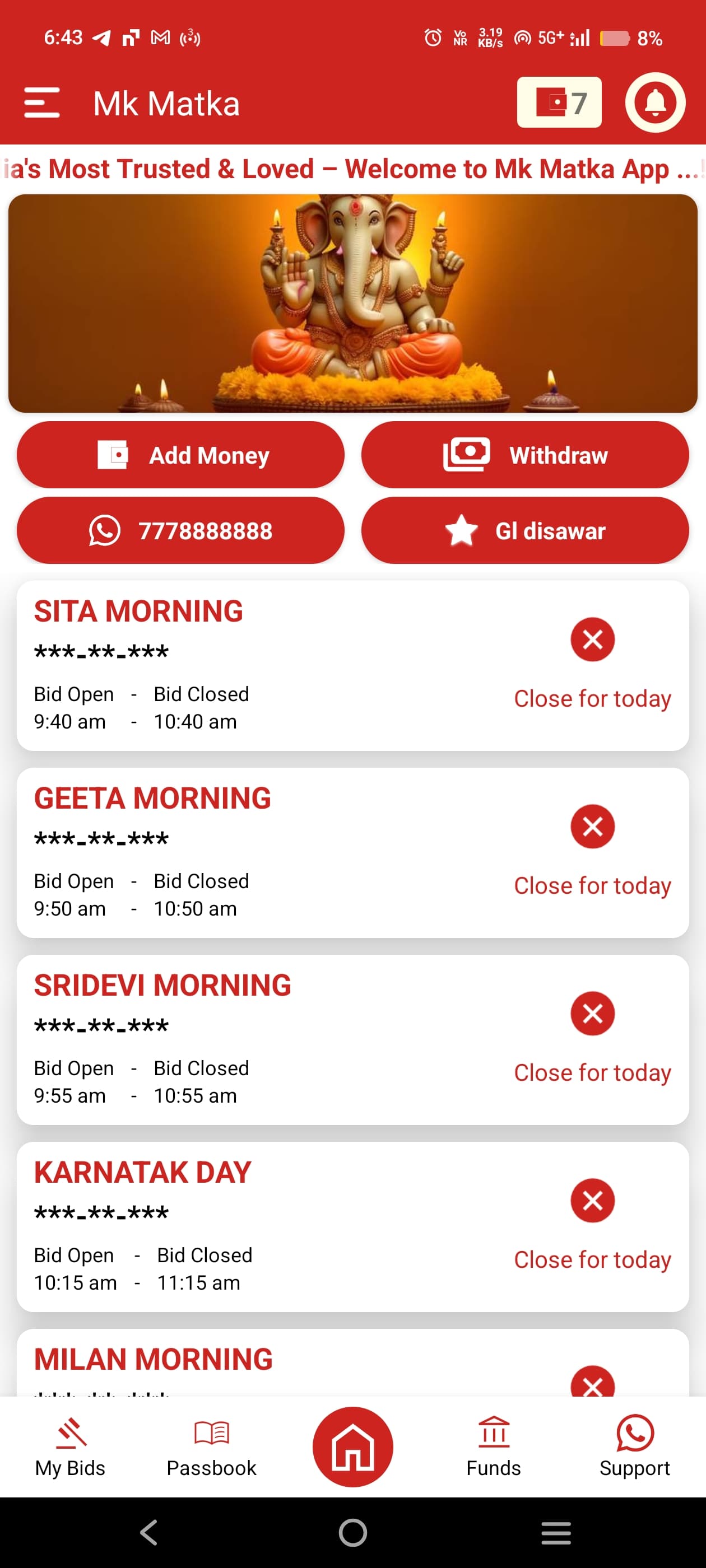
Task: Open the SRIDEVI MORNING market card
Action: (352, 1039)
